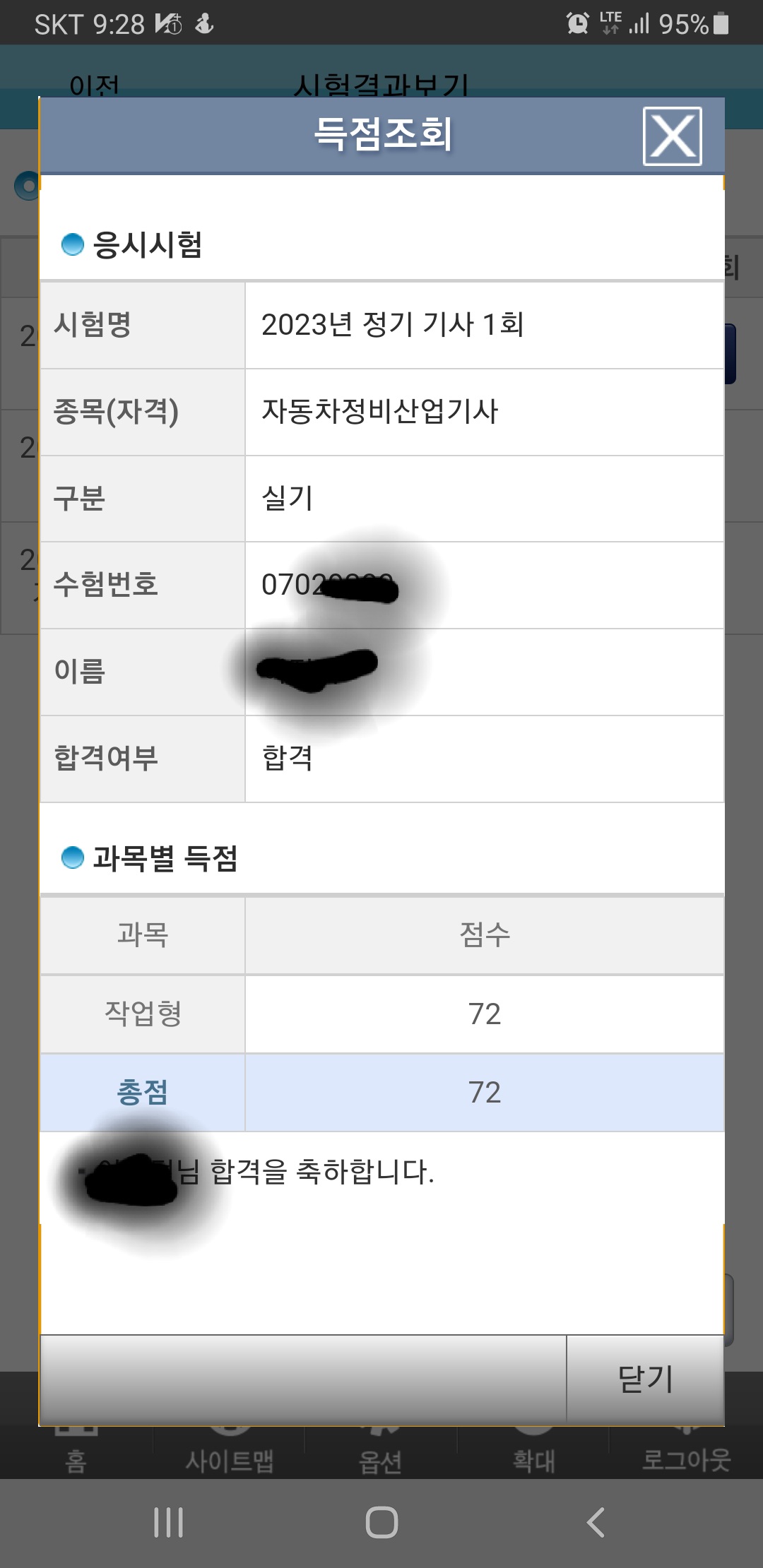Go to the system home screen
Viewport: 763px width, 1568px height.
coord(381,1522)
